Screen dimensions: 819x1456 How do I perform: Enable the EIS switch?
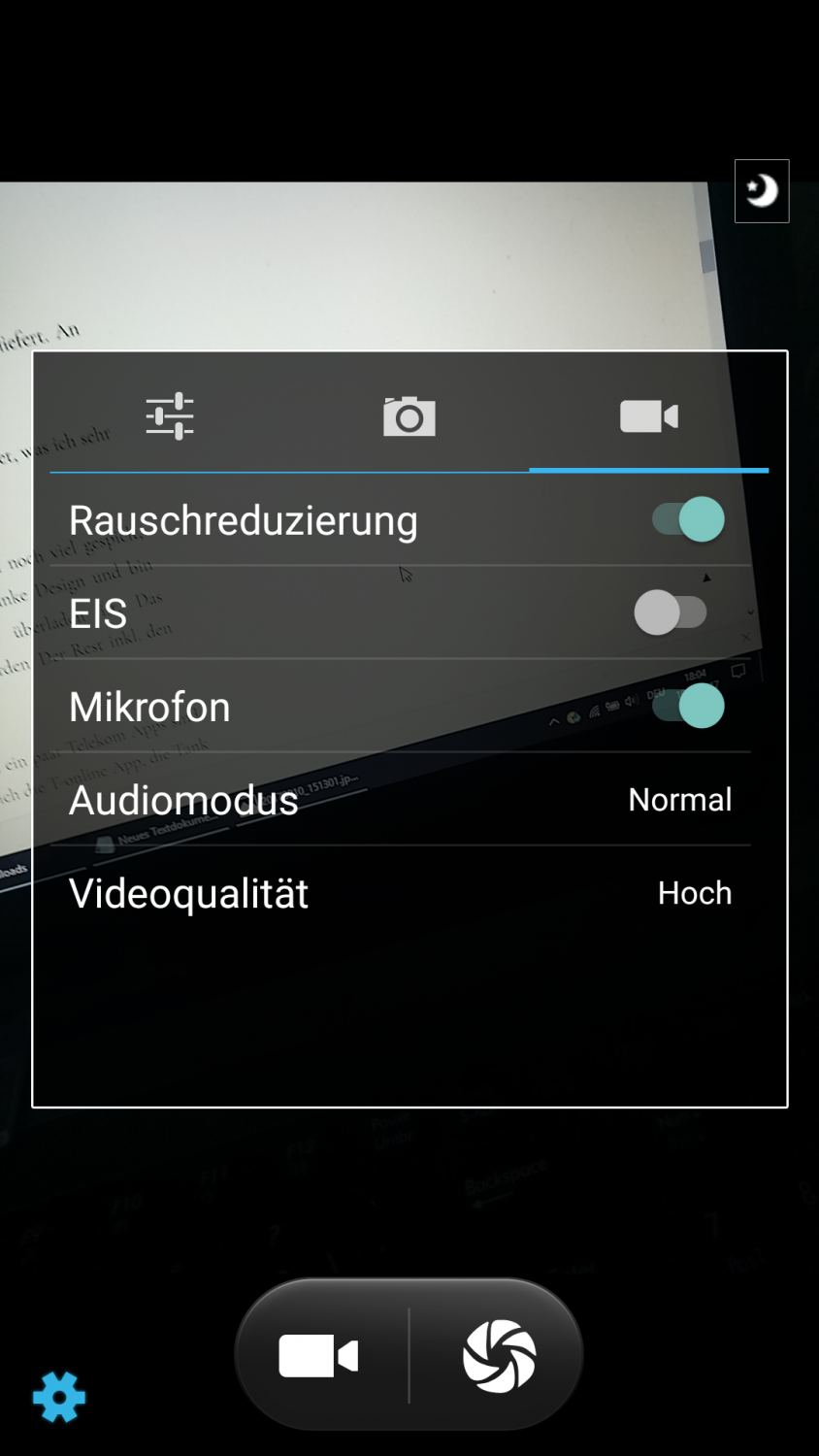(x=671, y=612)
